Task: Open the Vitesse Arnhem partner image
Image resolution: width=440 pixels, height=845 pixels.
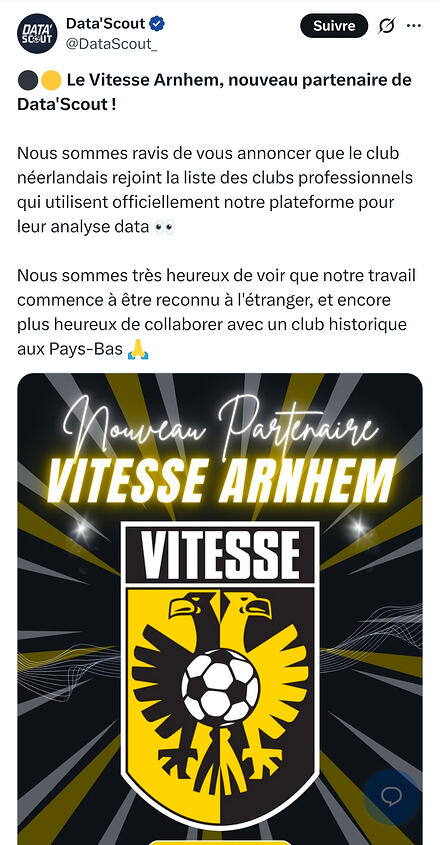Action: point(220,609)
